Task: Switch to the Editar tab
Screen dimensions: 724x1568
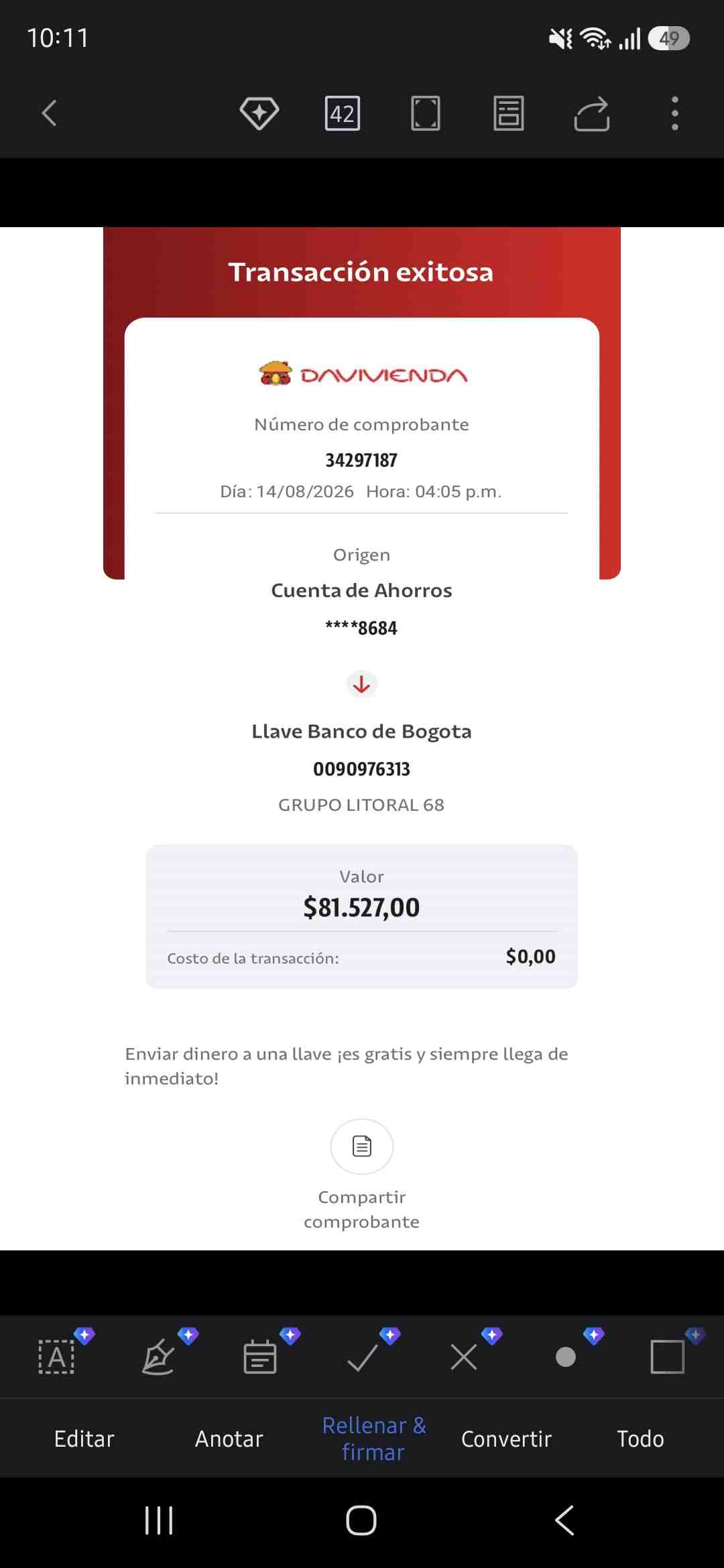Action: coord(84,1439)
